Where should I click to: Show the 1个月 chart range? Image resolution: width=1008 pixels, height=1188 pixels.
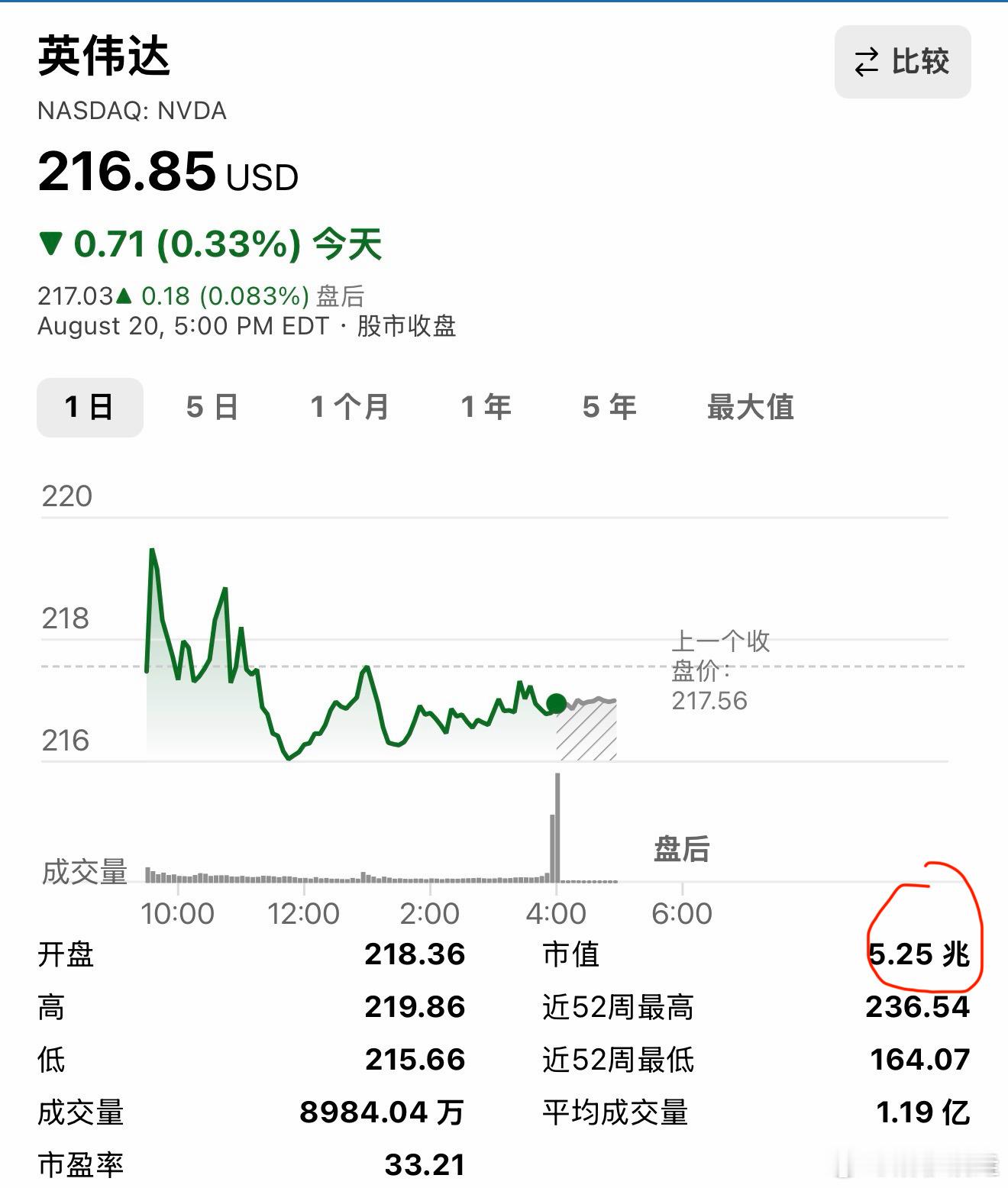point(350,408)
